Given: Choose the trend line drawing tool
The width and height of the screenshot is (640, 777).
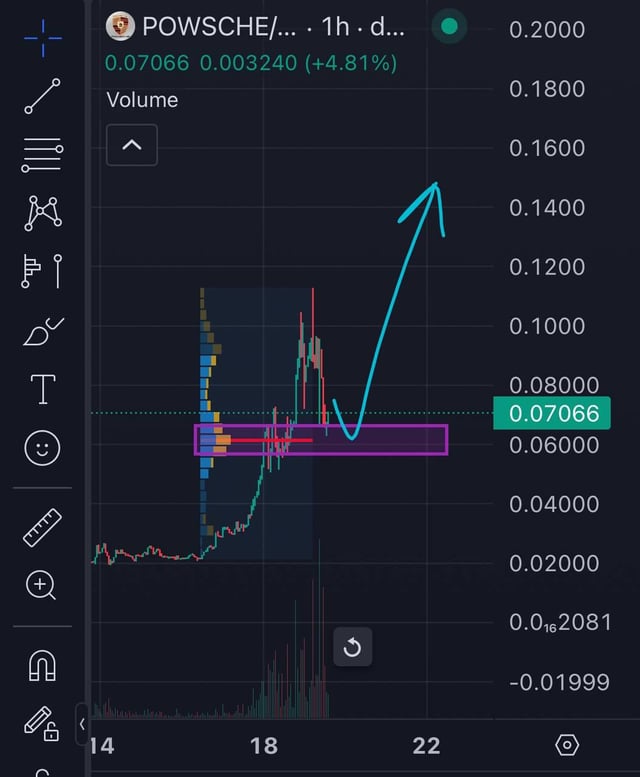Looking at the screenshot, I should coord(42,96).
